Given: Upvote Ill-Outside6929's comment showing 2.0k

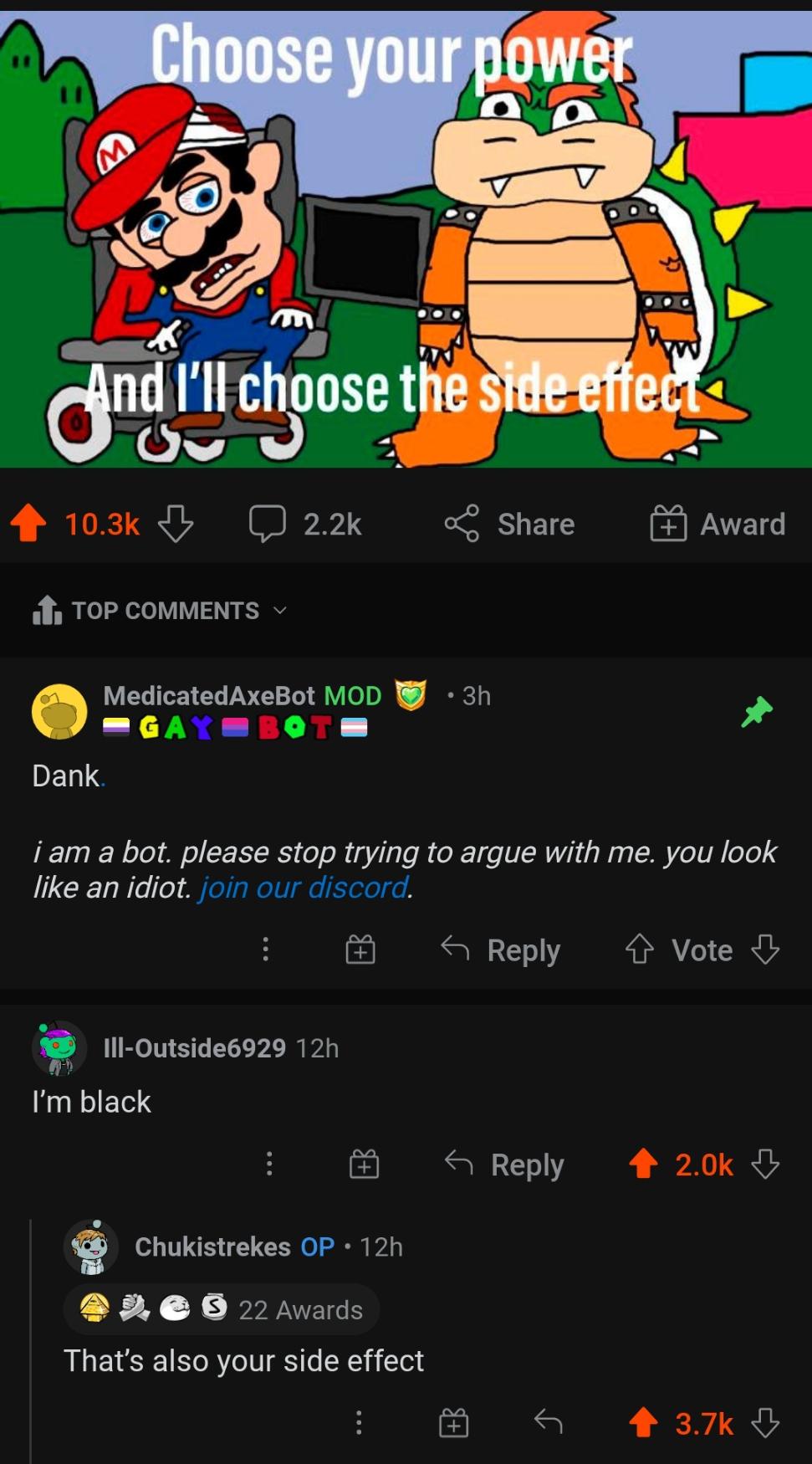Looking at the screenshot, I should 642,1165.
